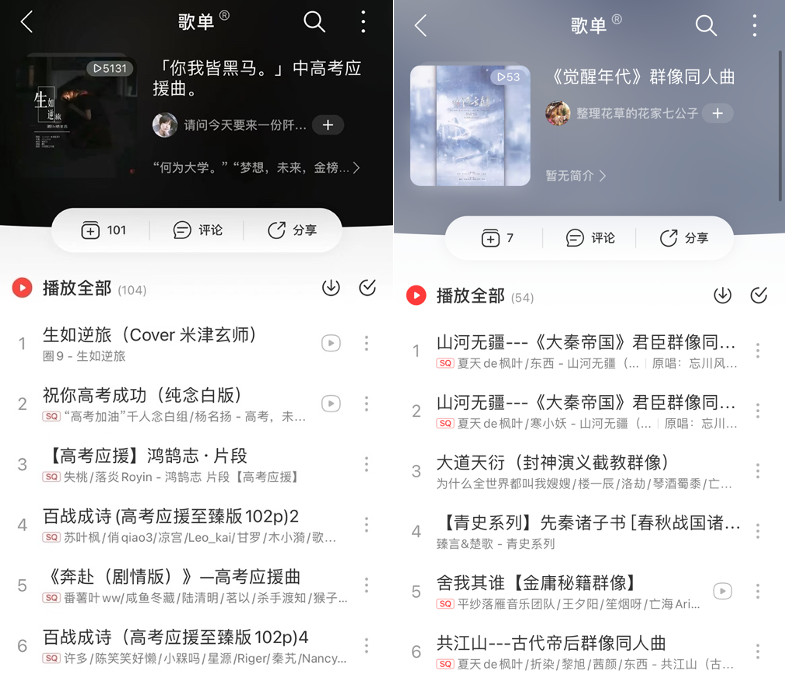Watch the video for 舍我其谁【金庸秘籍群像】

(722, 591)
